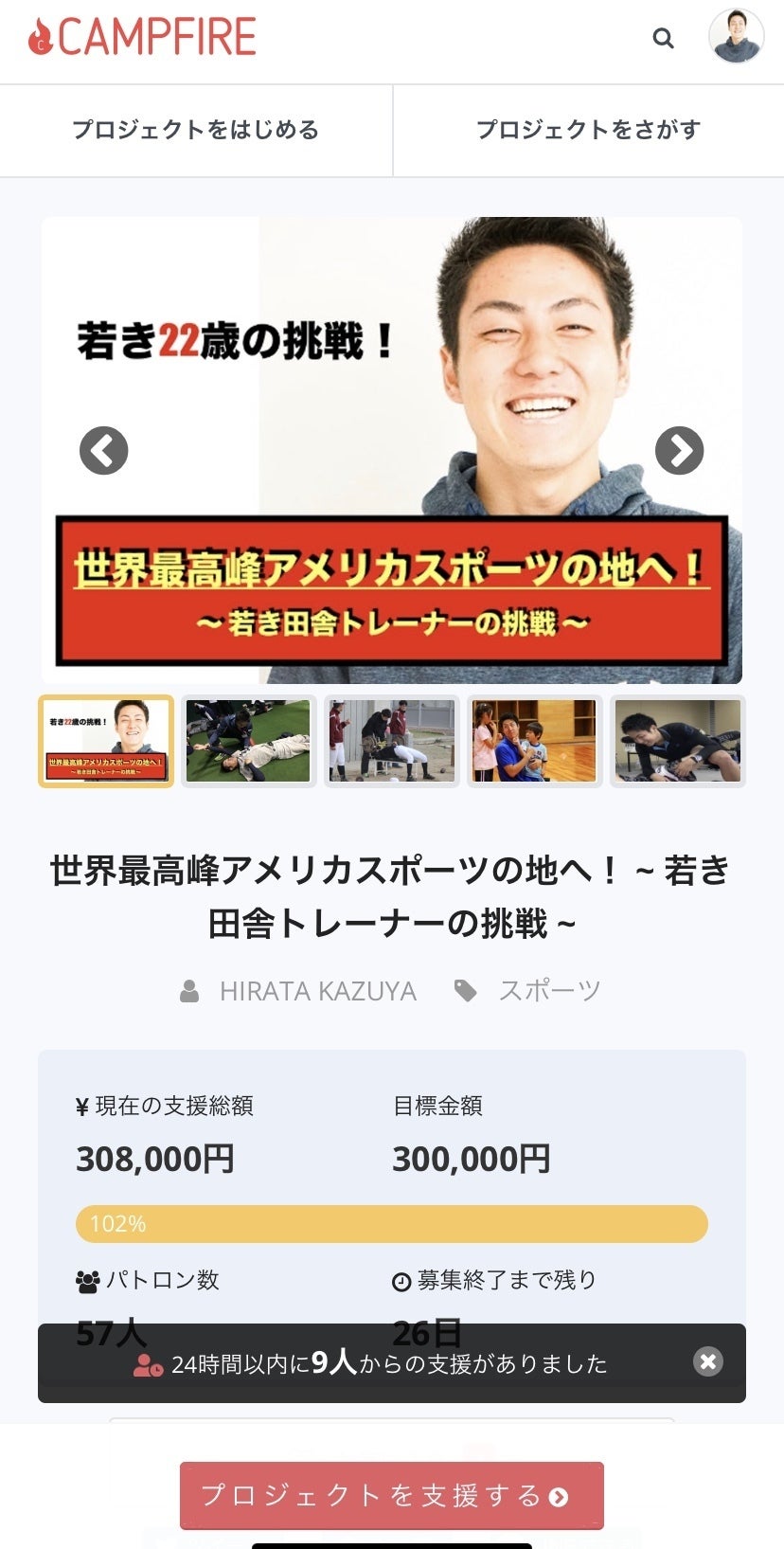Select the thumbnail of people lying on turf
Viewport: 784px width, 1549px height.
click(248, 741)
